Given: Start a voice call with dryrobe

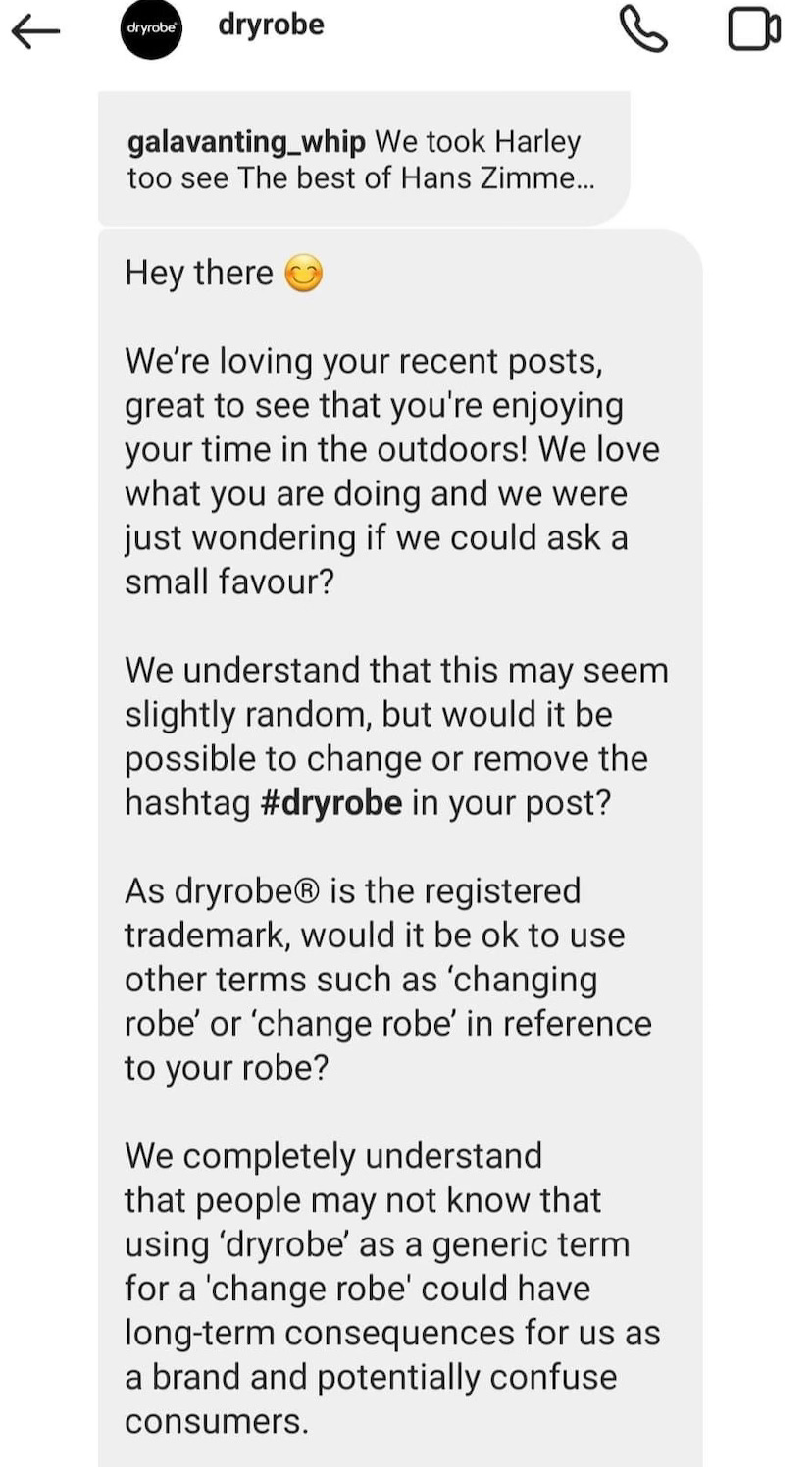Looking at the screenshot, I should click(x=643, y=29).
